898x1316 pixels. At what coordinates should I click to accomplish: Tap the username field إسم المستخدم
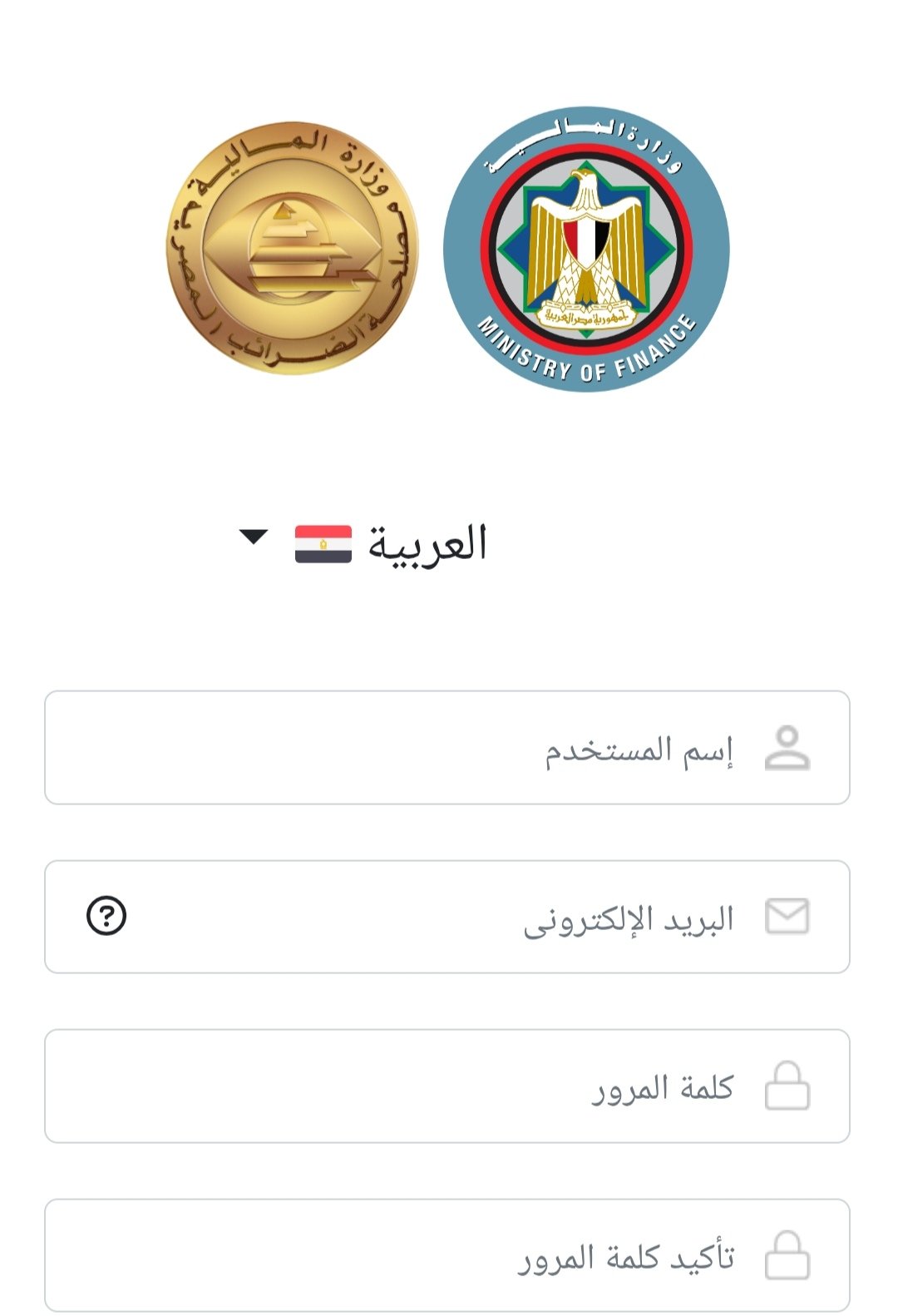447,748
